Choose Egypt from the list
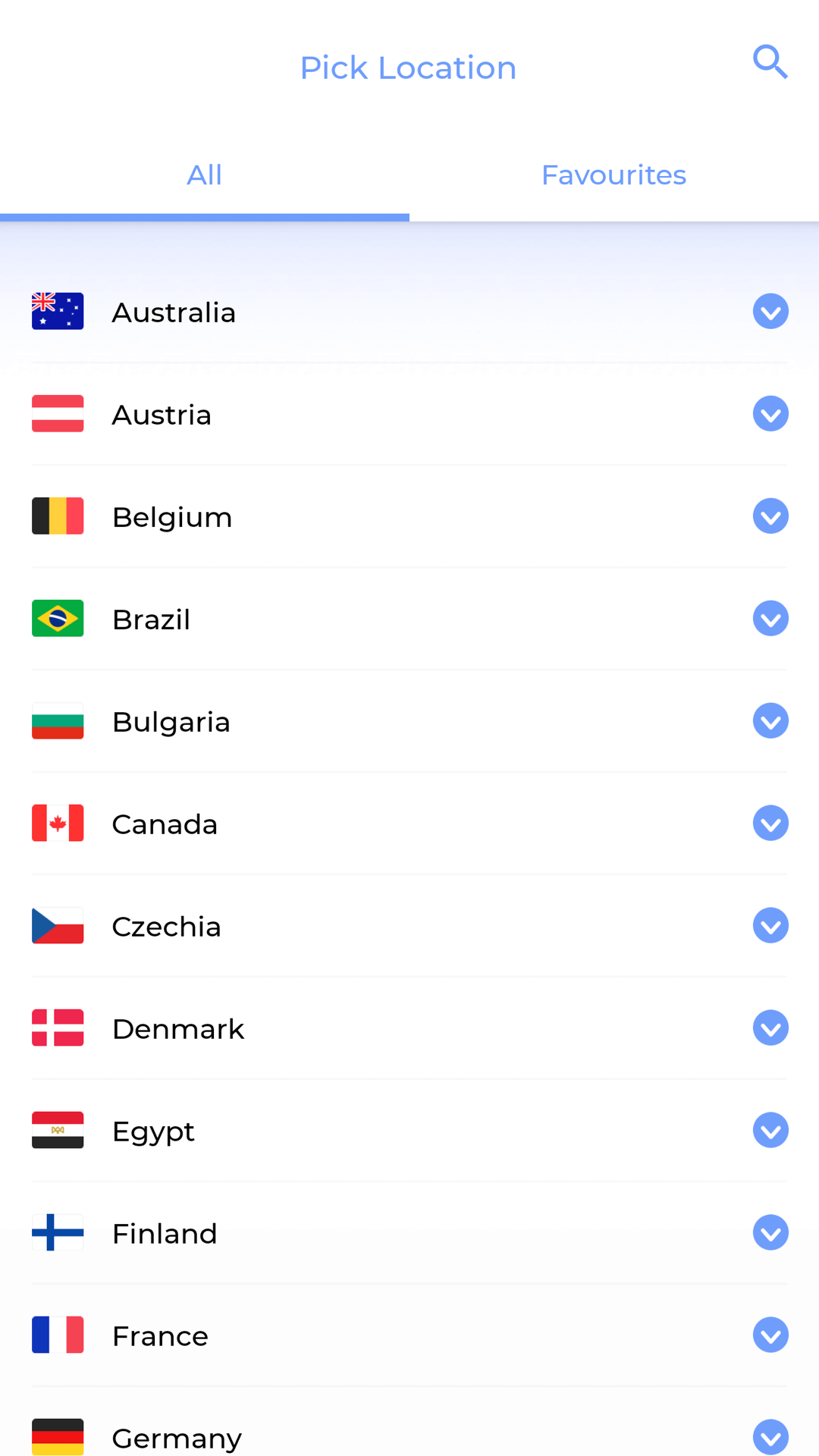Screen dimensions: 819x1456 pos(409,1131)
